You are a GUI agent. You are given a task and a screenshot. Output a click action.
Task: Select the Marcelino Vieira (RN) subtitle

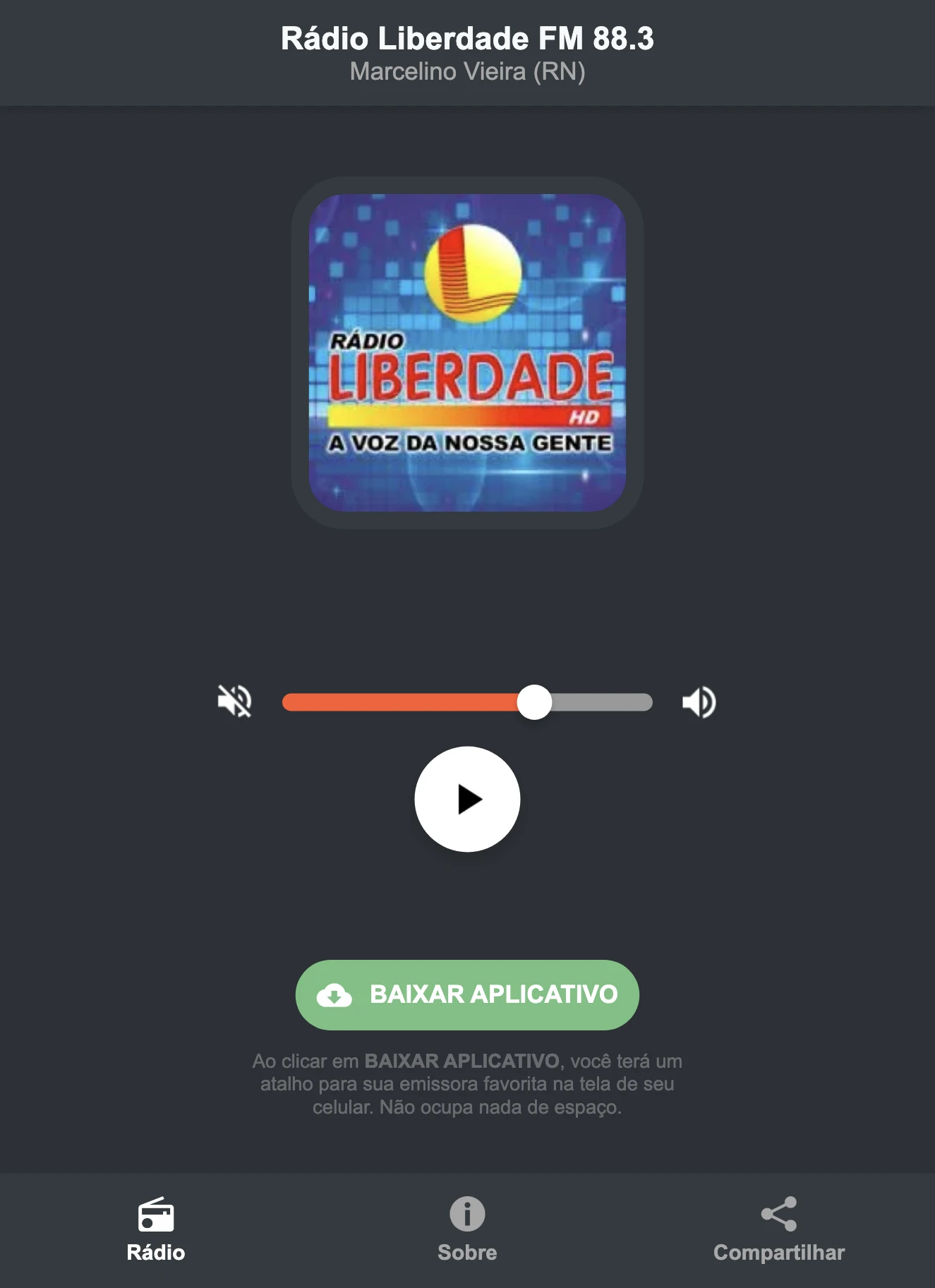(x=467, y=71)
